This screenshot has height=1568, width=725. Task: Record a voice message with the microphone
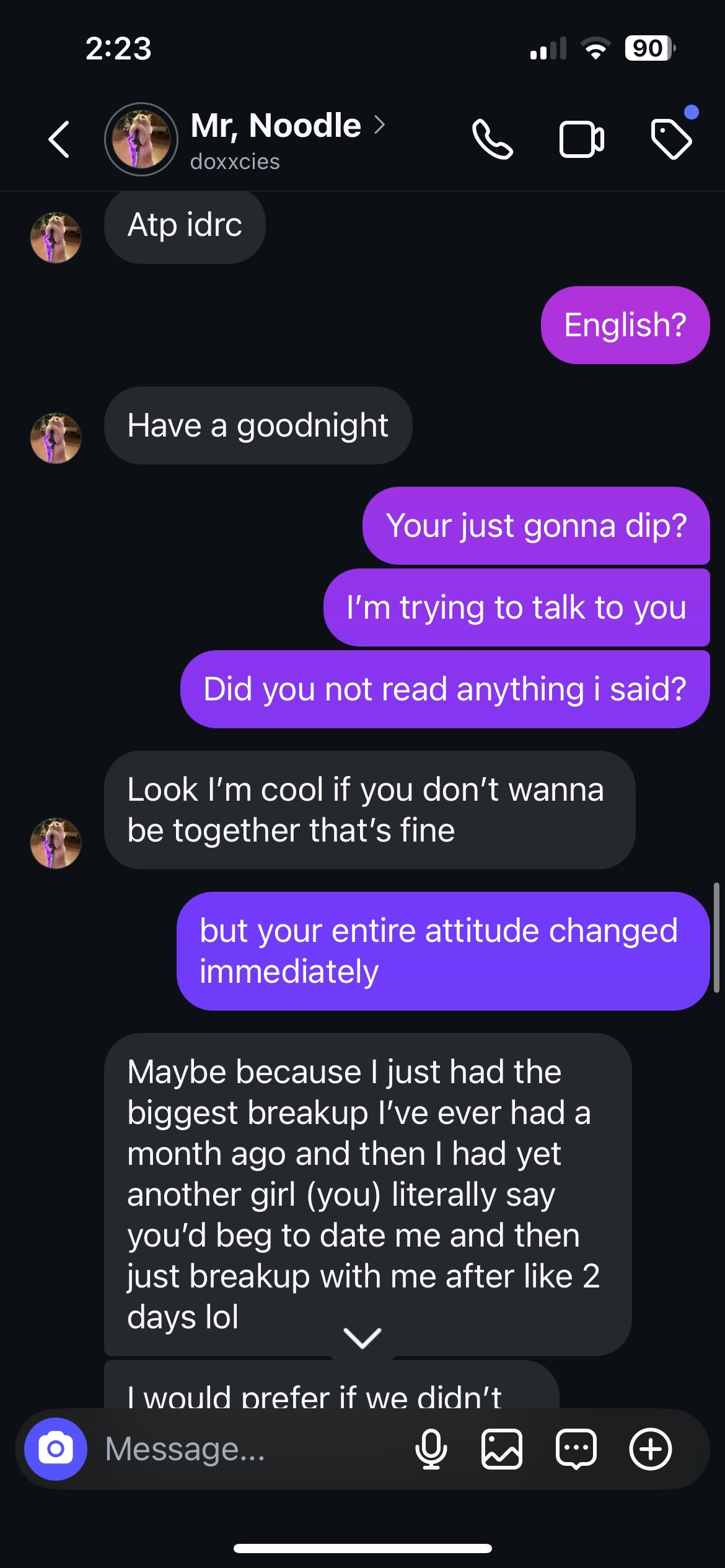(x=431, y=1449)
